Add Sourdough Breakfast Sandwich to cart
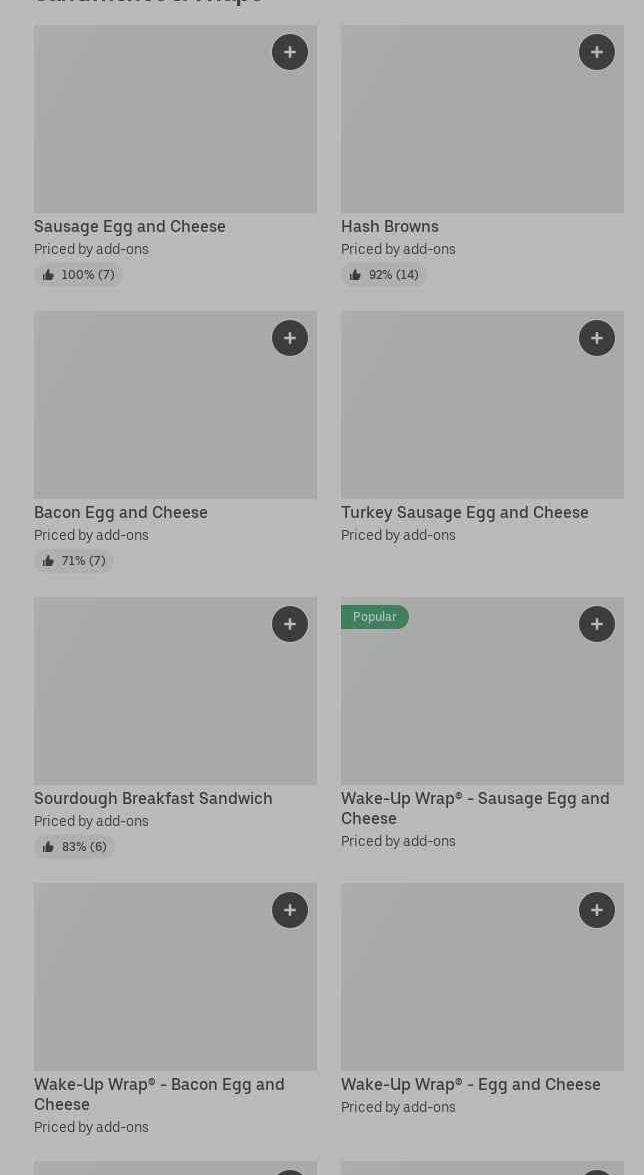 tap(290, 624)
